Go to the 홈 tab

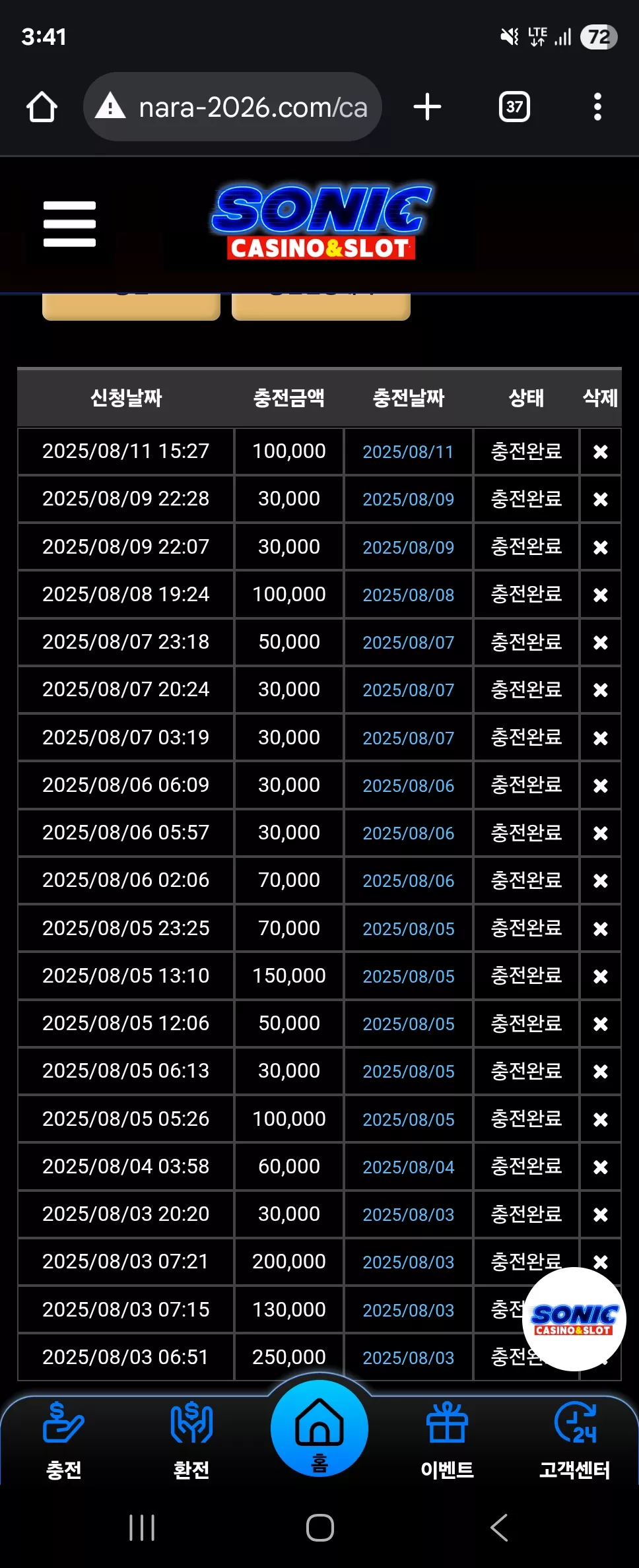pos(319,1428)
